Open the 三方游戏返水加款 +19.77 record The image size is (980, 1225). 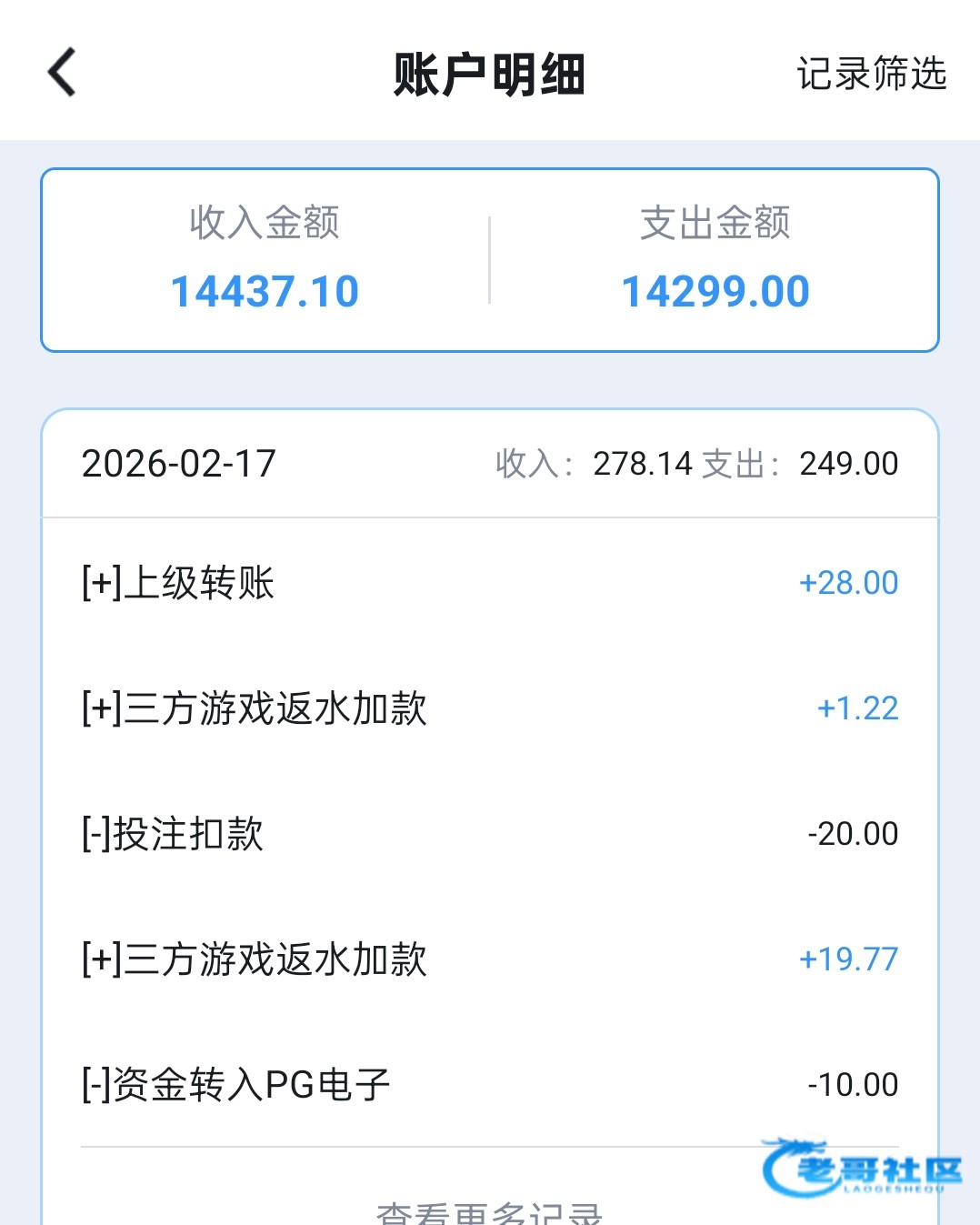point(489,959)
